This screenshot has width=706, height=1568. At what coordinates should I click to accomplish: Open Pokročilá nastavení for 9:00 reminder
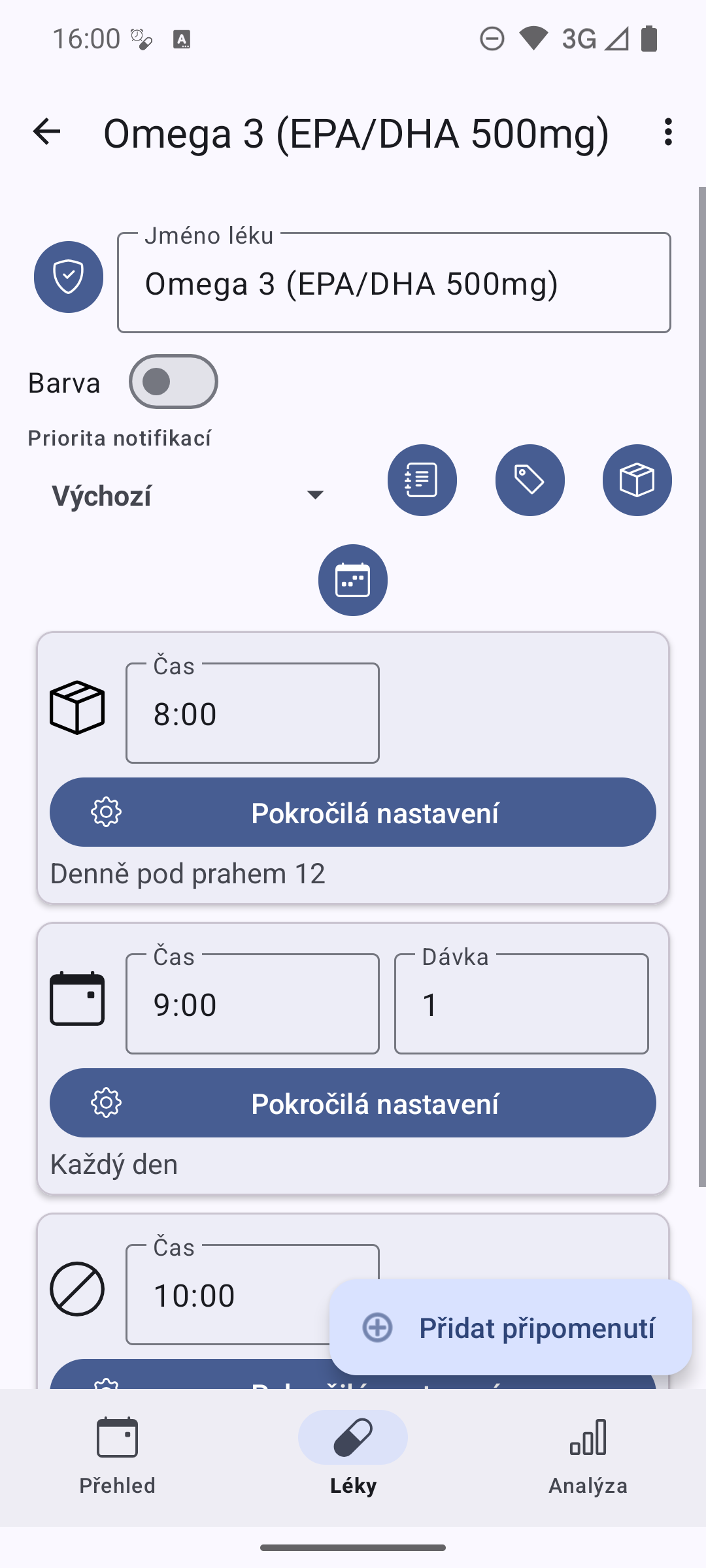[353, 1103]
